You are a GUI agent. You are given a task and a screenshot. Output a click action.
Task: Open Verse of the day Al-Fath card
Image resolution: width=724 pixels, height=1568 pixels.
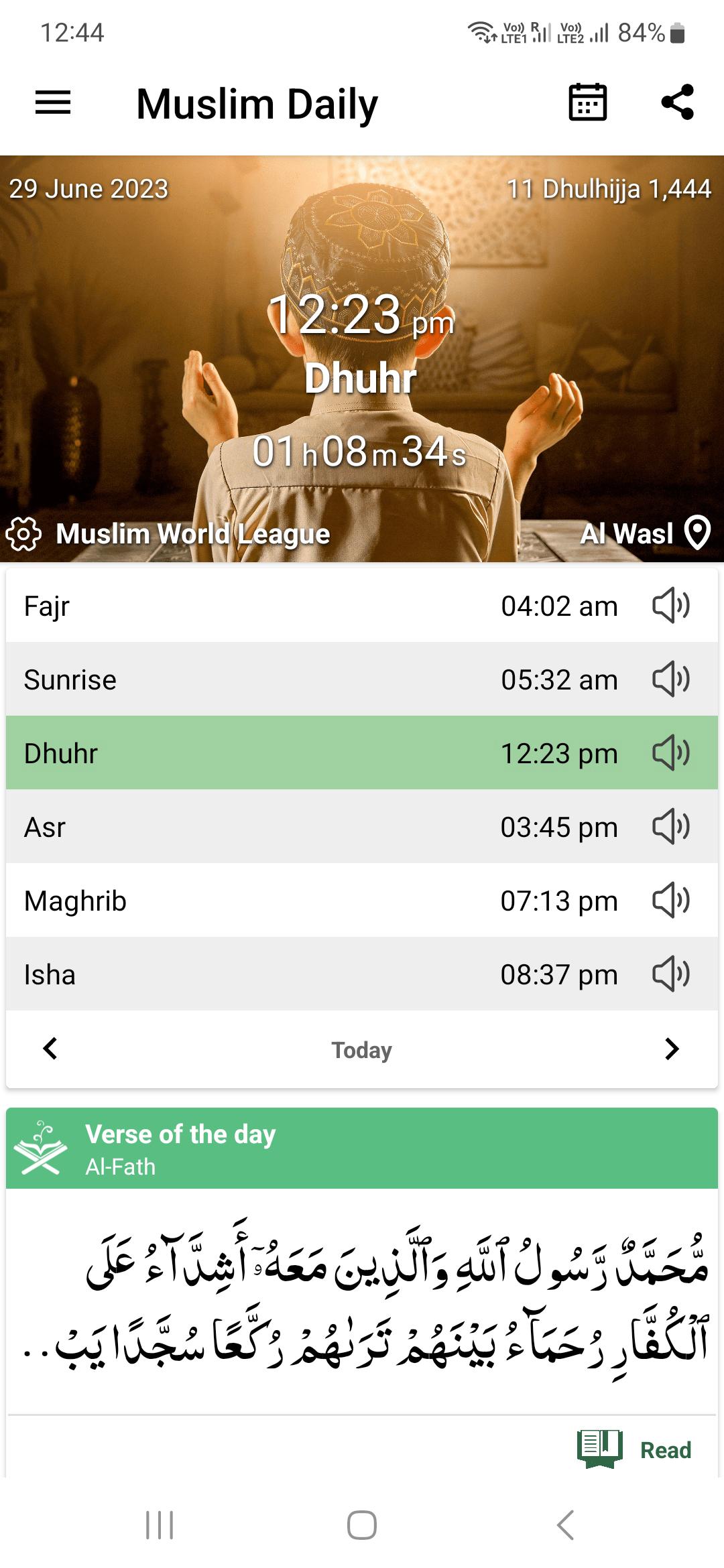click(362, 1149)
